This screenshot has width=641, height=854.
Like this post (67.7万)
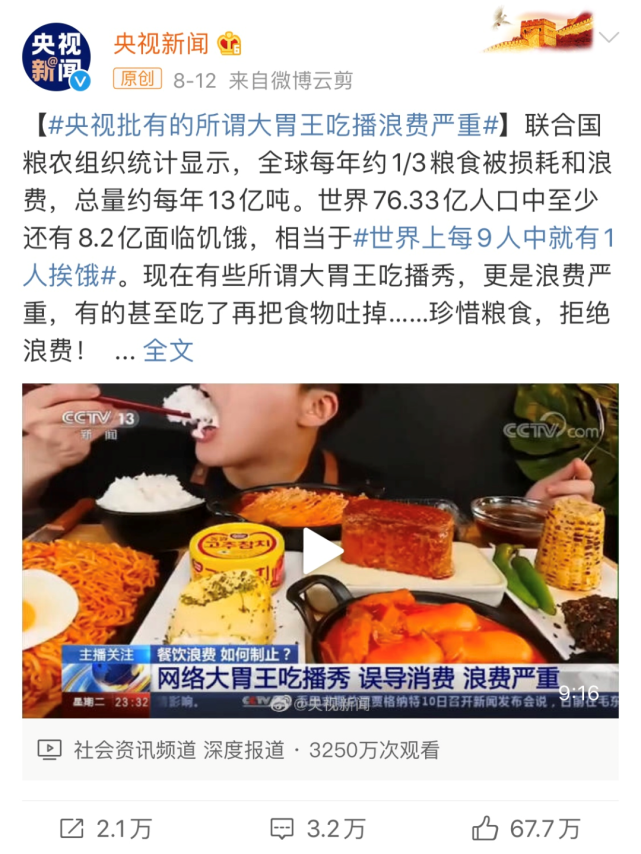[x=526, y=827]
